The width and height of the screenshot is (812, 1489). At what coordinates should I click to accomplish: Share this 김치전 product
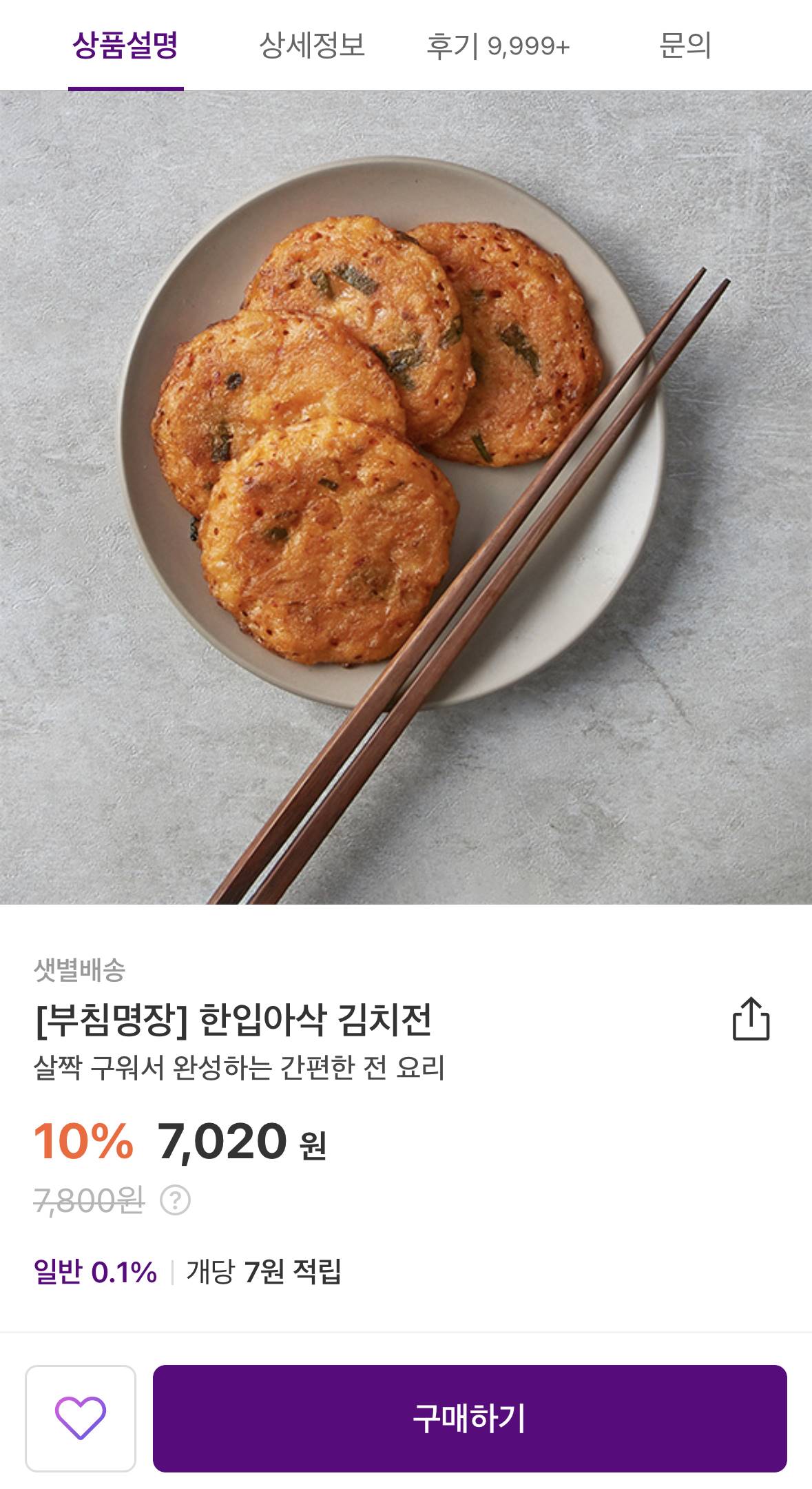[750, 1018]
